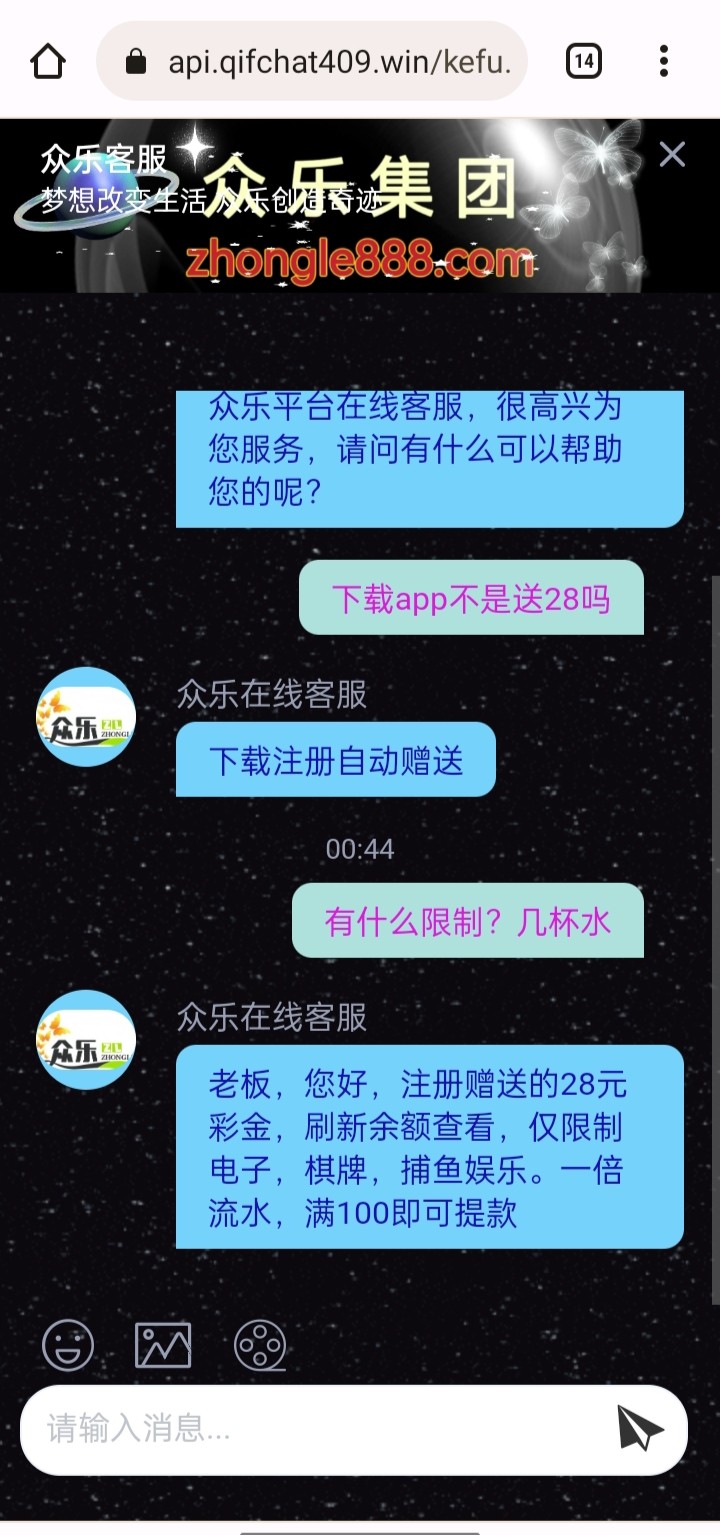Attach a video to the chat
The width and height of the screenshot is (720, 1535).
[260, 1345]
